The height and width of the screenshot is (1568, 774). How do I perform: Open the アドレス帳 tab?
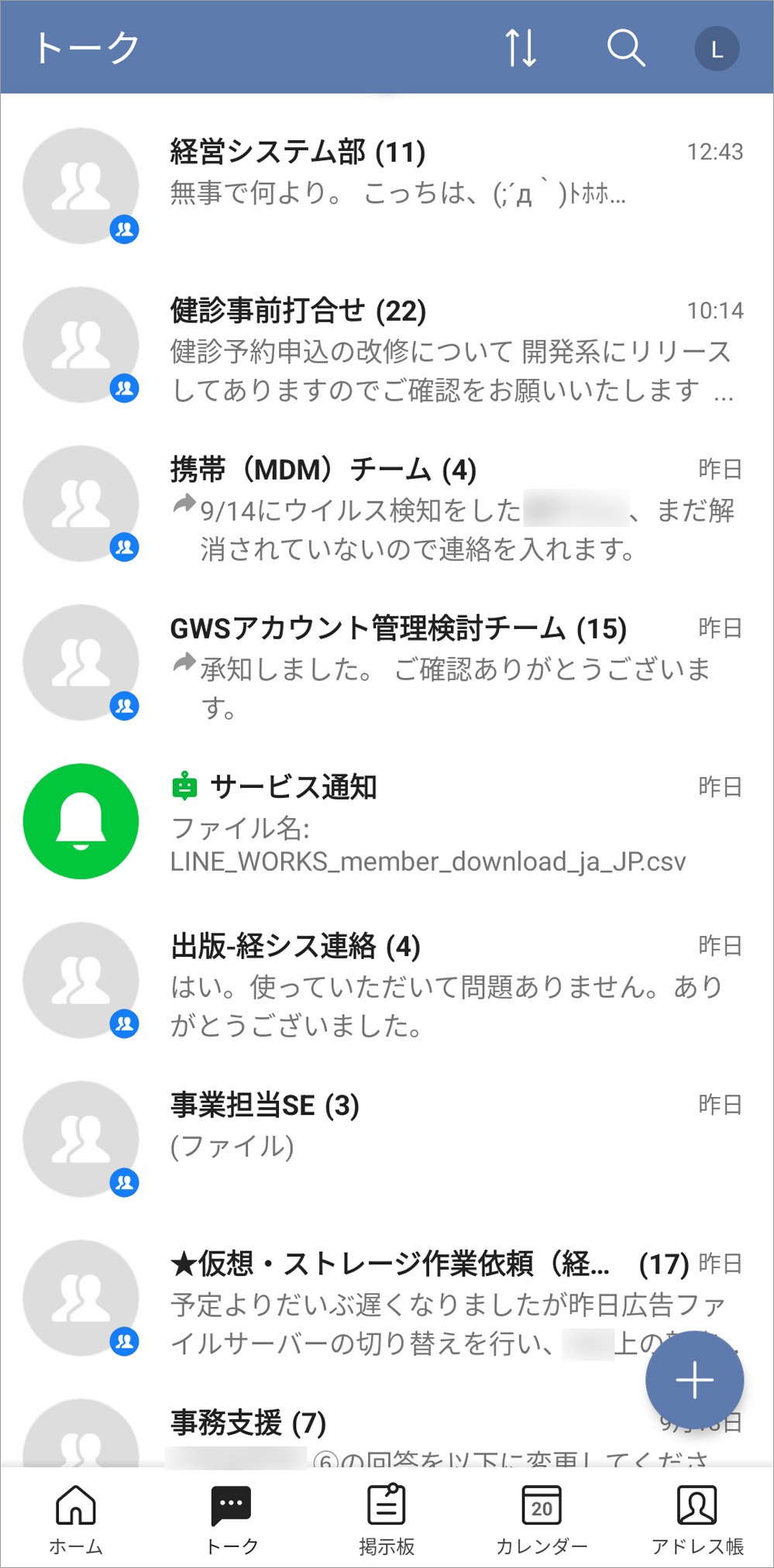pyautogui.click(x=697, y=1518)
